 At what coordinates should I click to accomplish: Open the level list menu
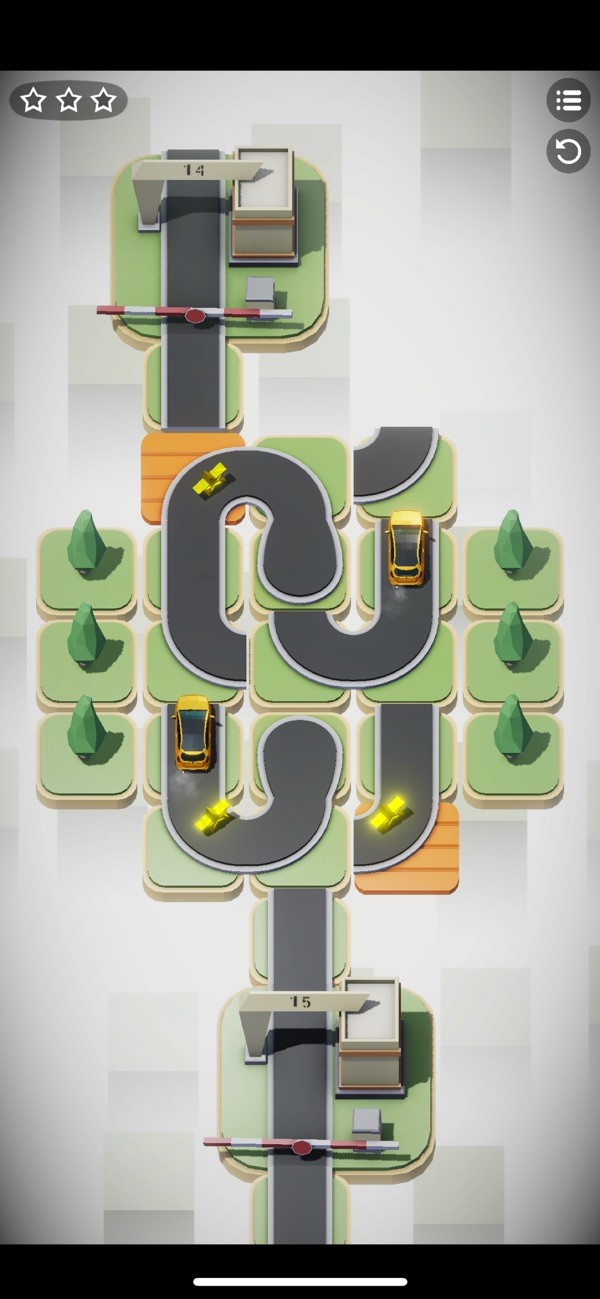click(x=568, y=100)
